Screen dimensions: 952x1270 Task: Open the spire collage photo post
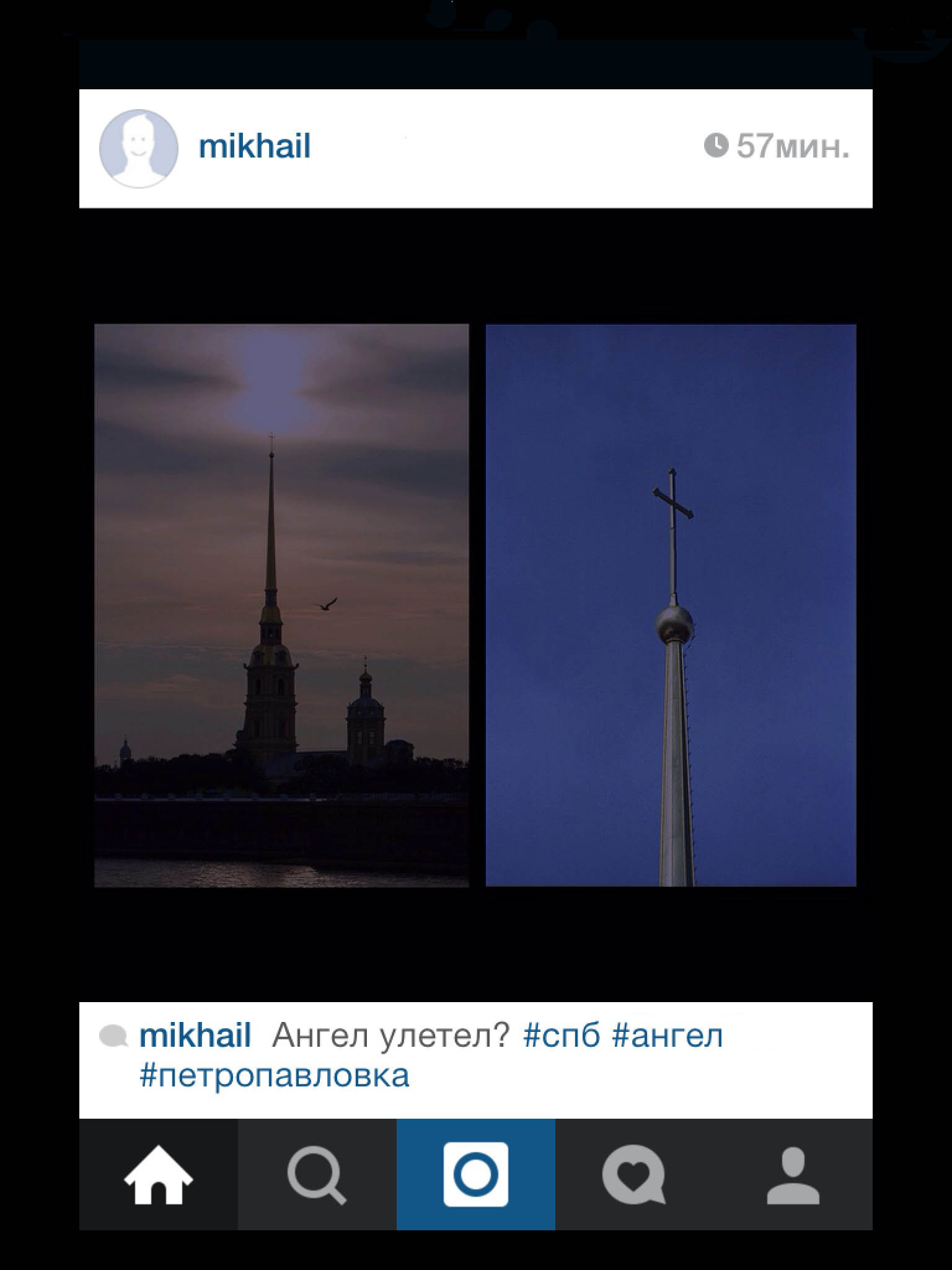tap(475, 605)
